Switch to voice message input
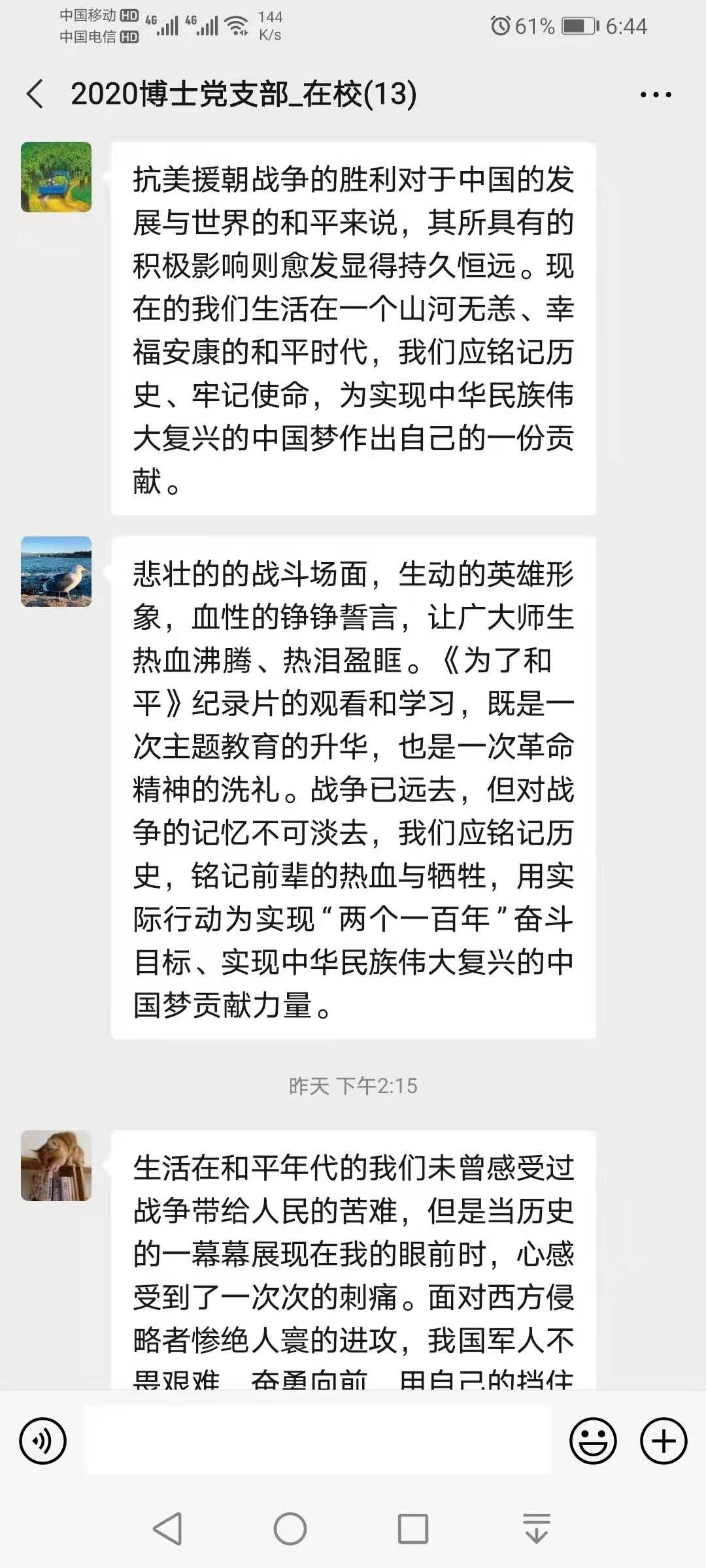The width and height of the screenshot is (706, 1568). click(43, 1441)
